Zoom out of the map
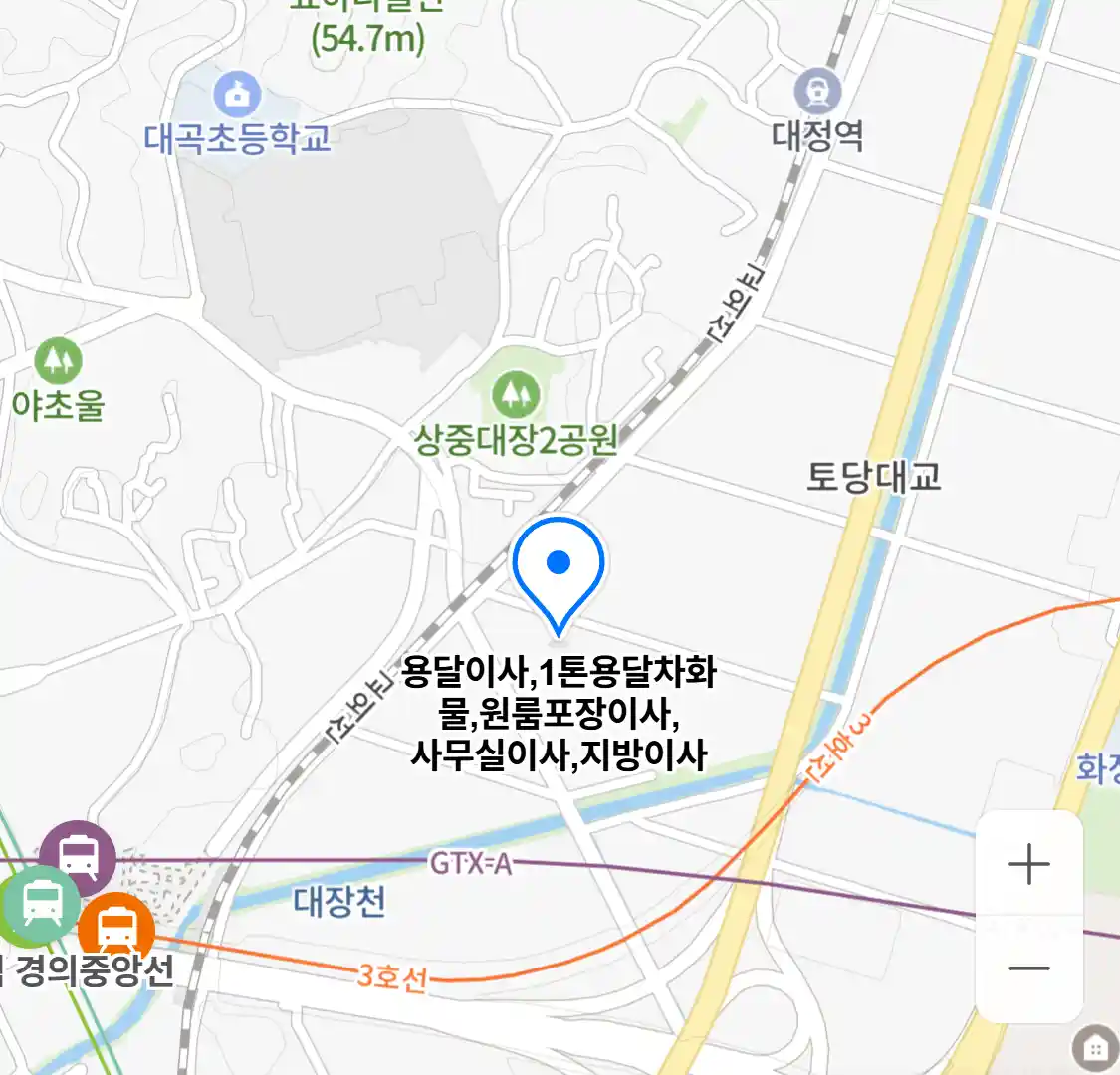 point(1028,967)
